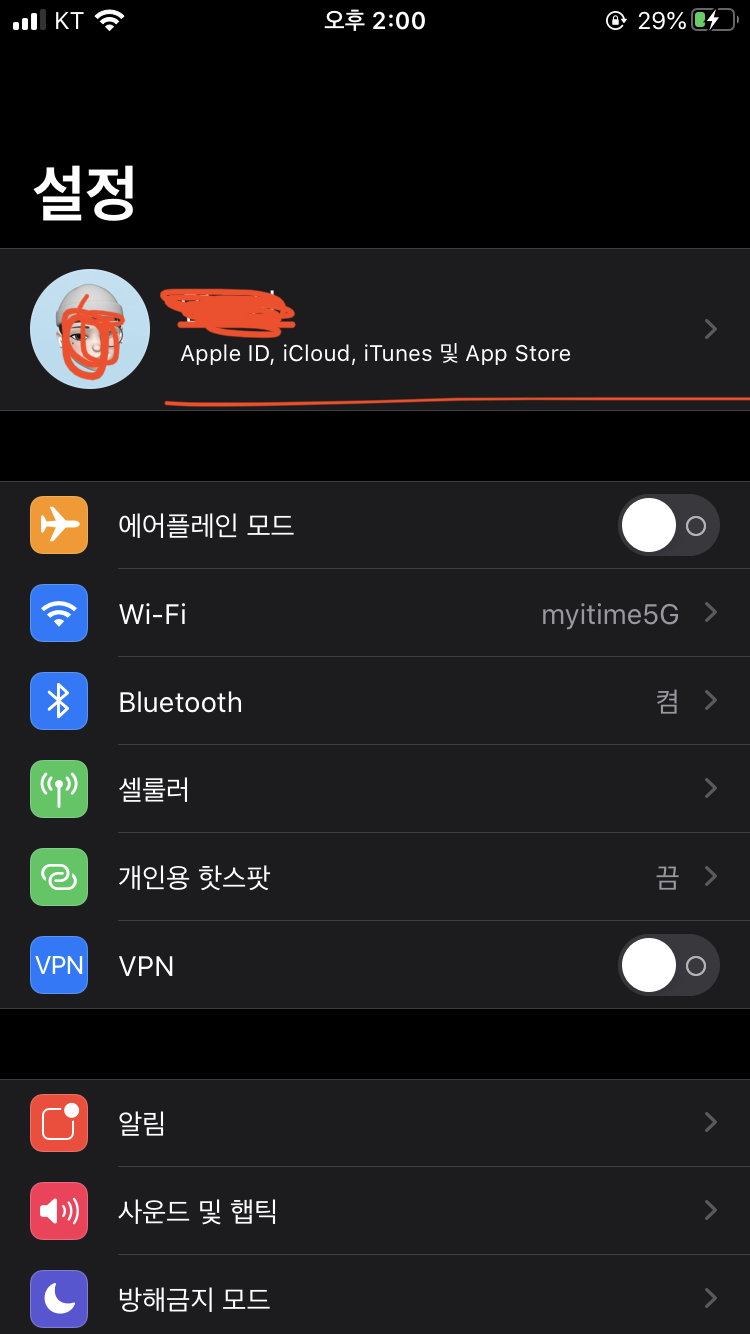Screen dimensions: 750x1334
Task: Select the sounds and haptics speaker icon
Action: click(59, 1211)
